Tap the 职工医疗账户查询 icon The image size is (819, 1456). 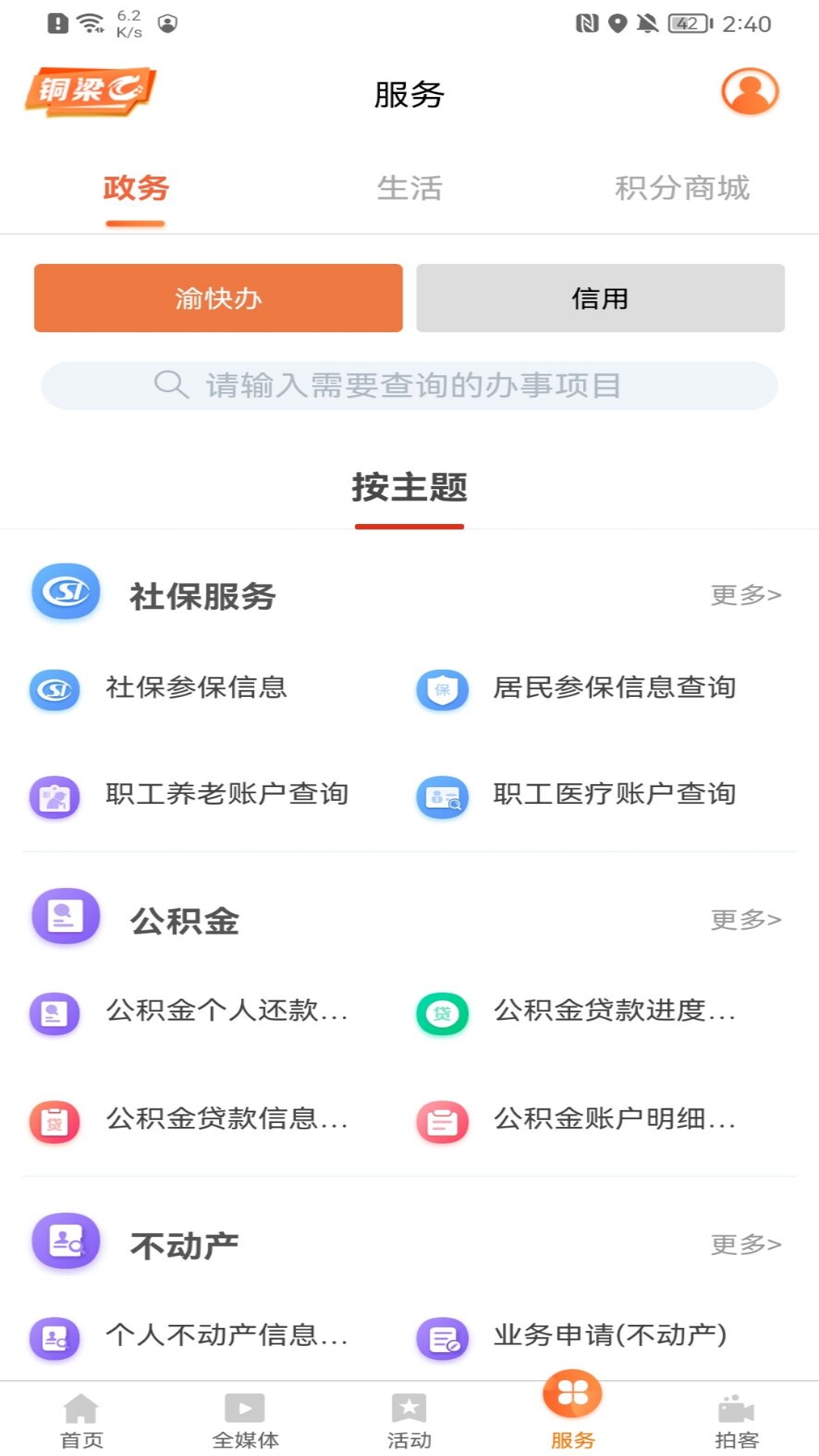click(442, 795)
